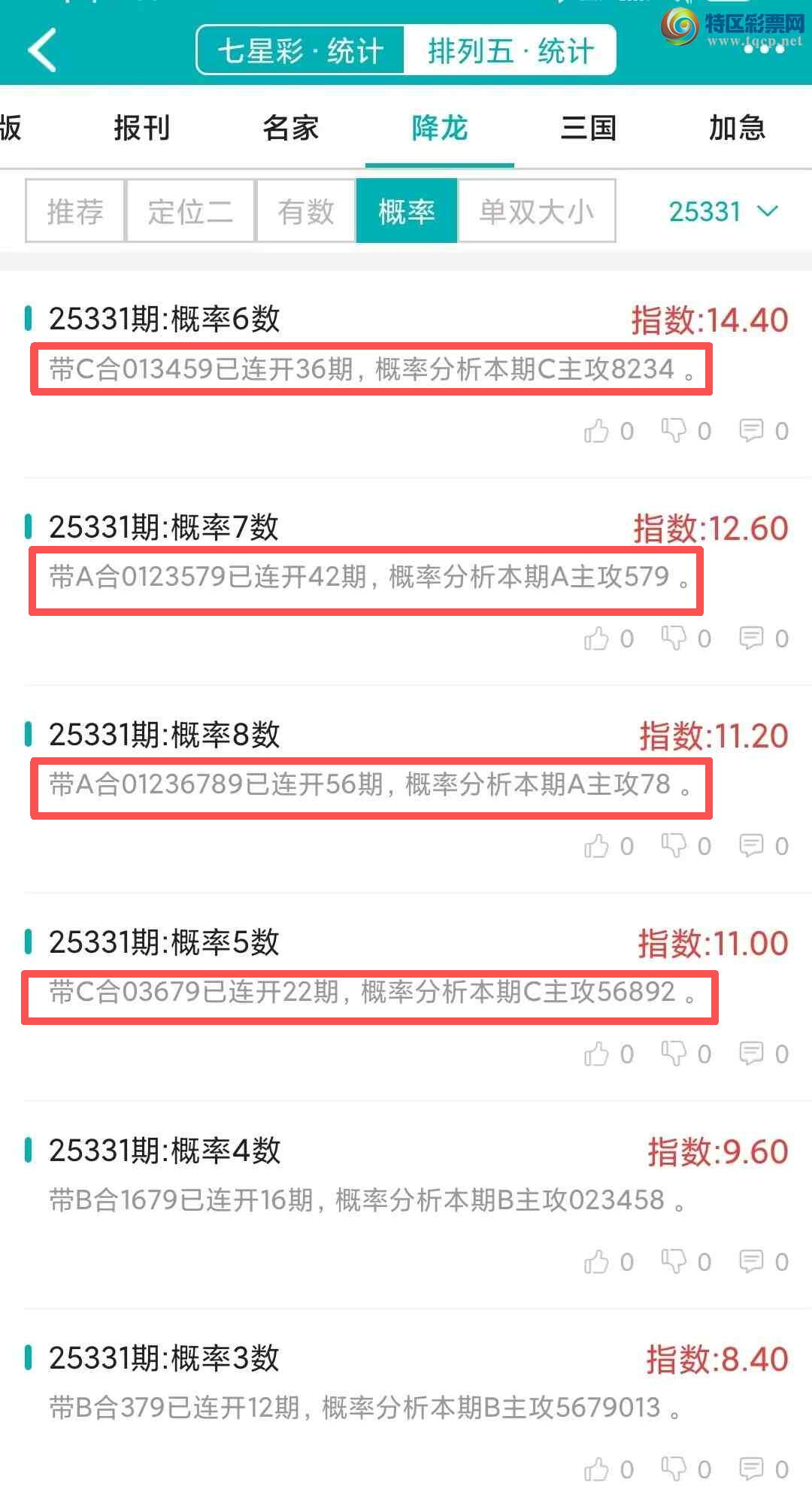Like the 概率4数 post
812x1501 pixels.
(x=599, y=1261)
